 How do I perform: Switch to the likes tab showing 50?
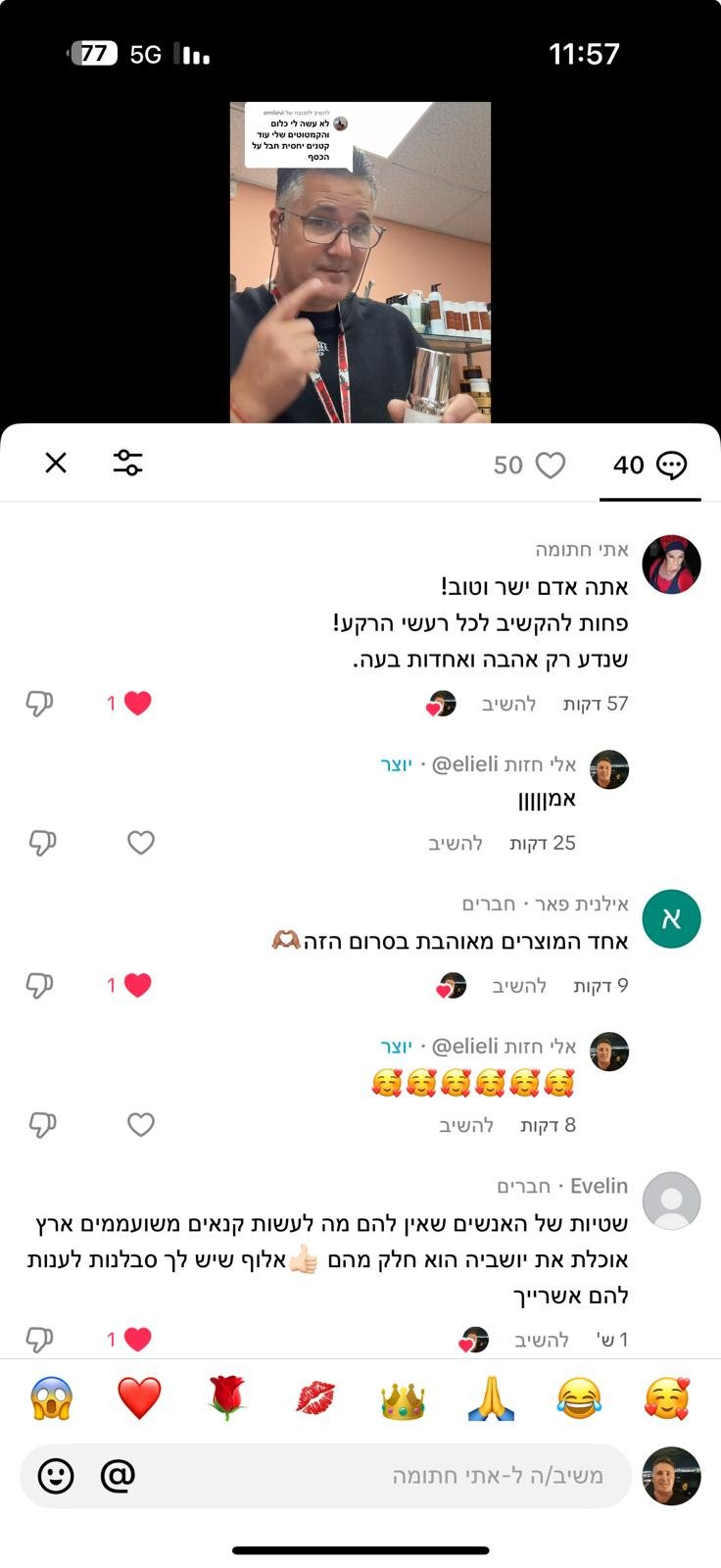tap(529, 465)
